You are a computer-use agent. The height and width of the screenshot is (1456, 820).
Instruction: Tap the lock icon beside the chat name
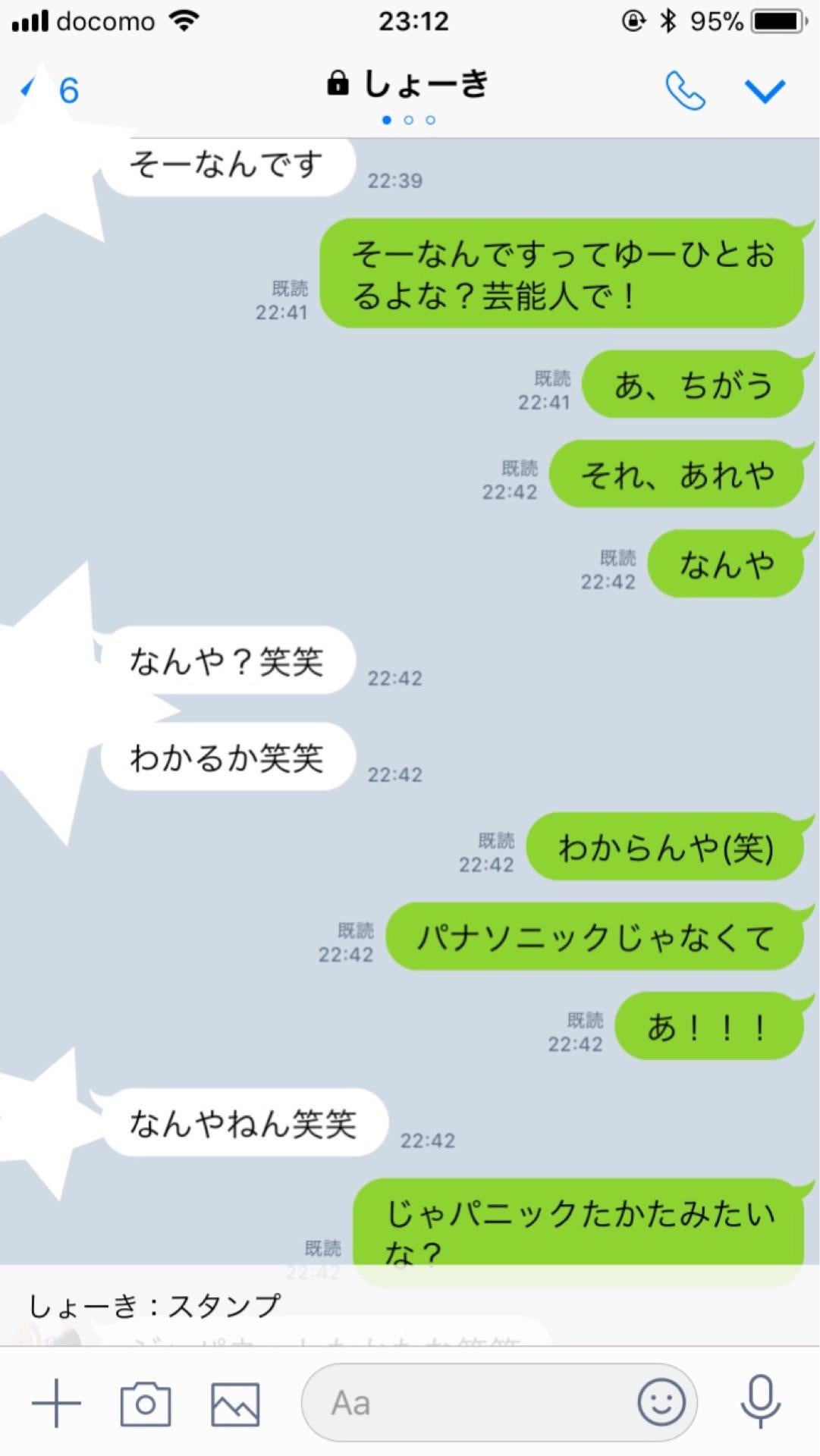(339, 84)
